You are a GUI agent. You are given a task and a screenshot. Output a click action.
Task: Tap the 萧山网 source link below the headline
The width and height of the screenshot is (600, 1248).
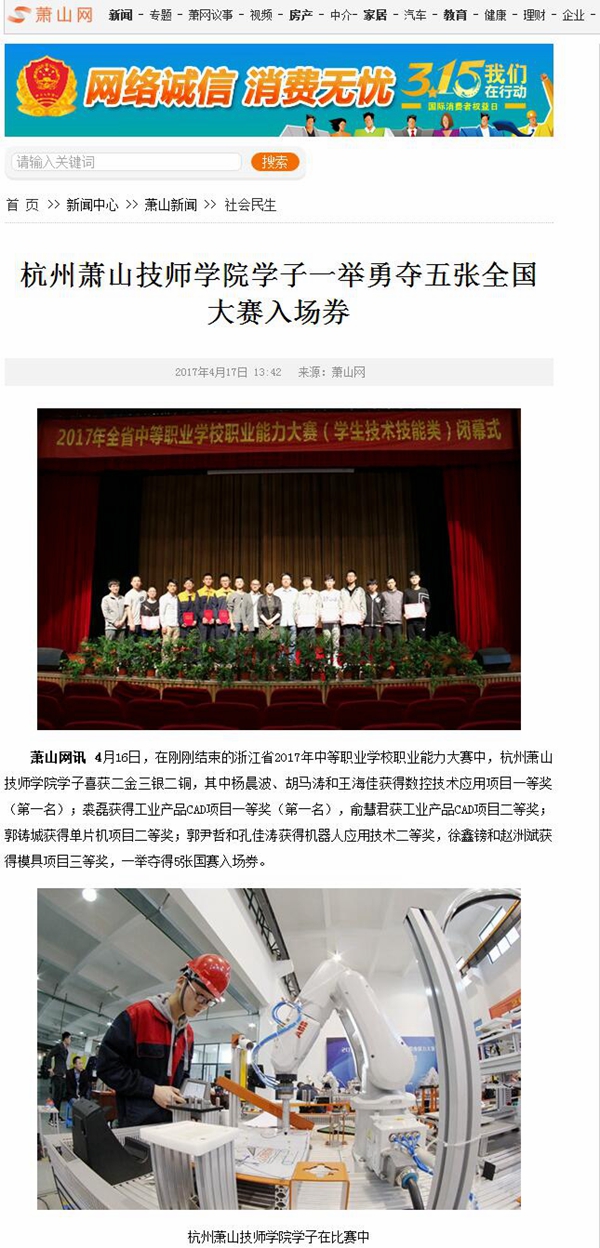pos(349,372)
